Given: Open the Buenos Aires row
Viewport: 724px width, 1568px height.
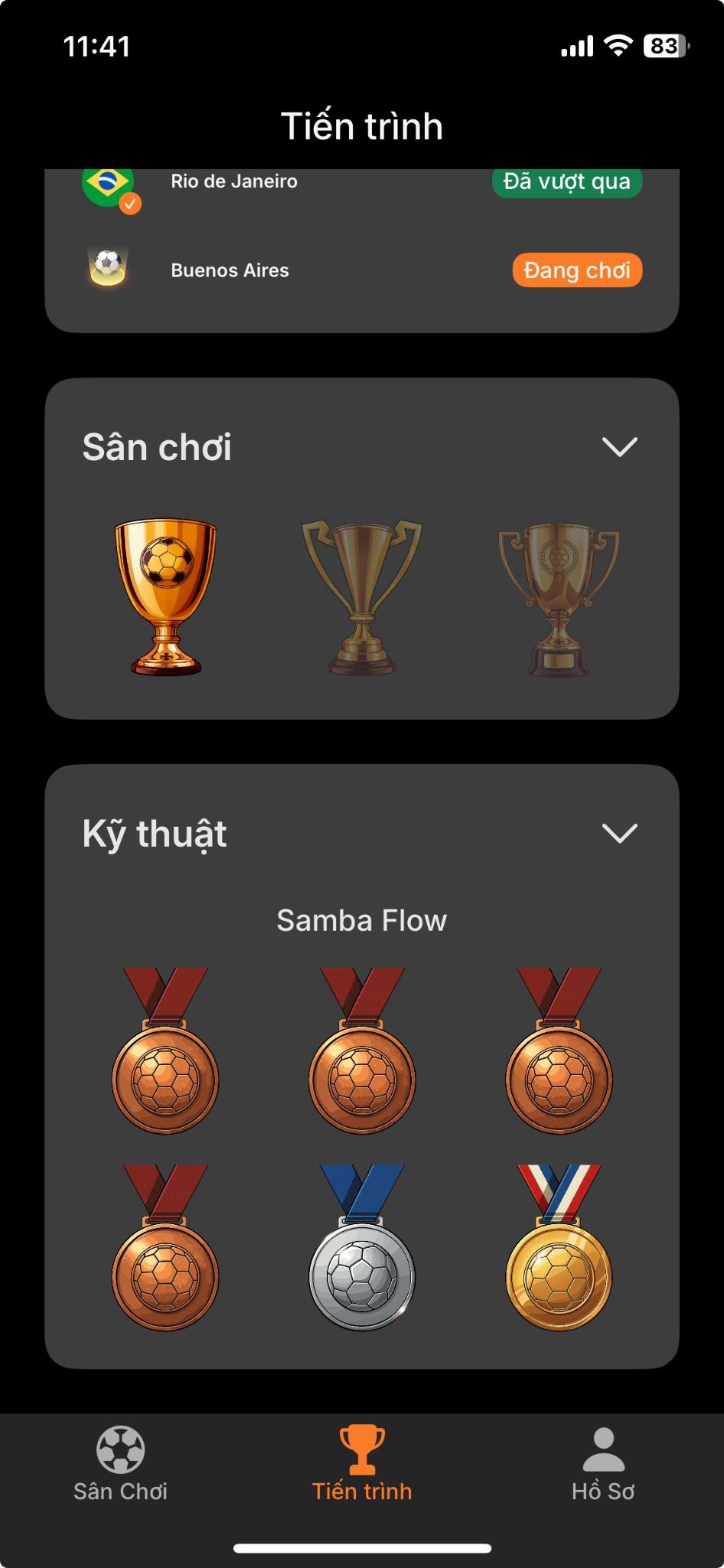Looking at the screenshot, I should click(230, 270).
